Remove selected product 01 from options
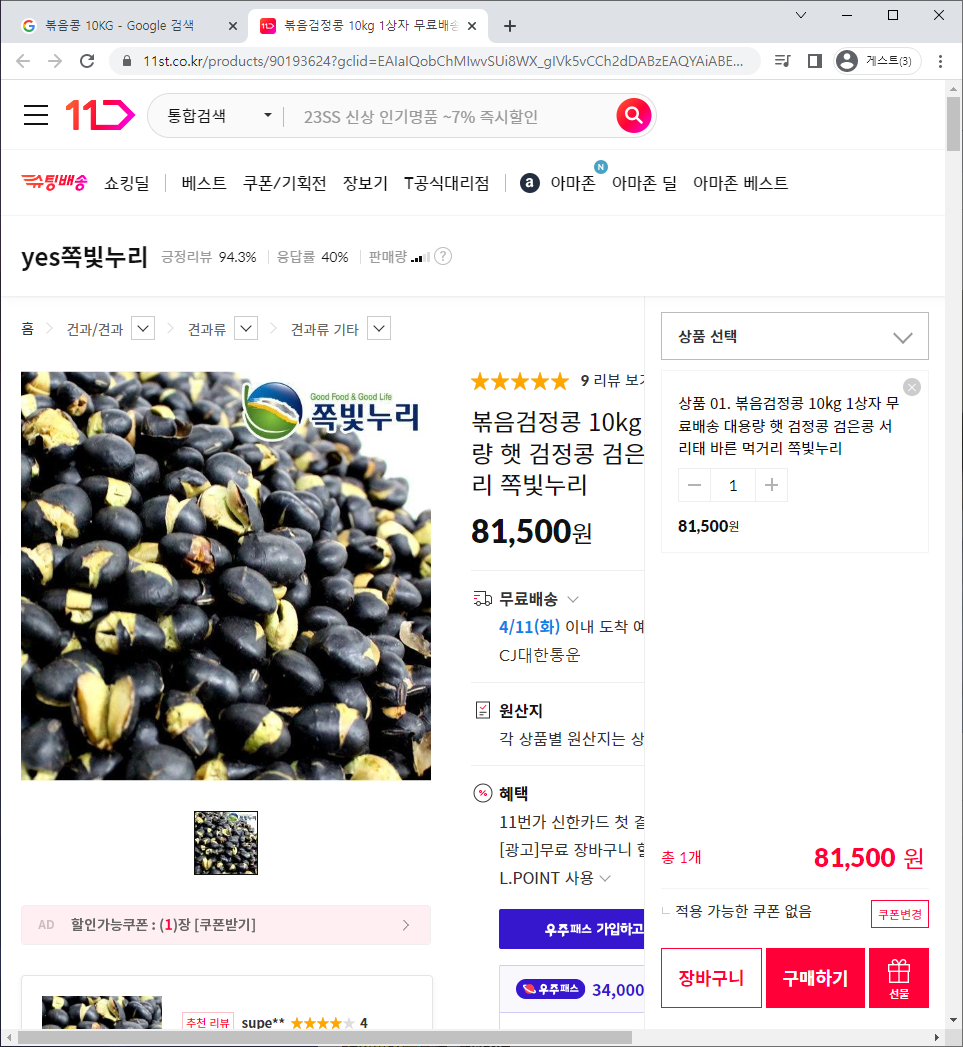This screenshot has width=963, height=1047. tap(912, 387)
